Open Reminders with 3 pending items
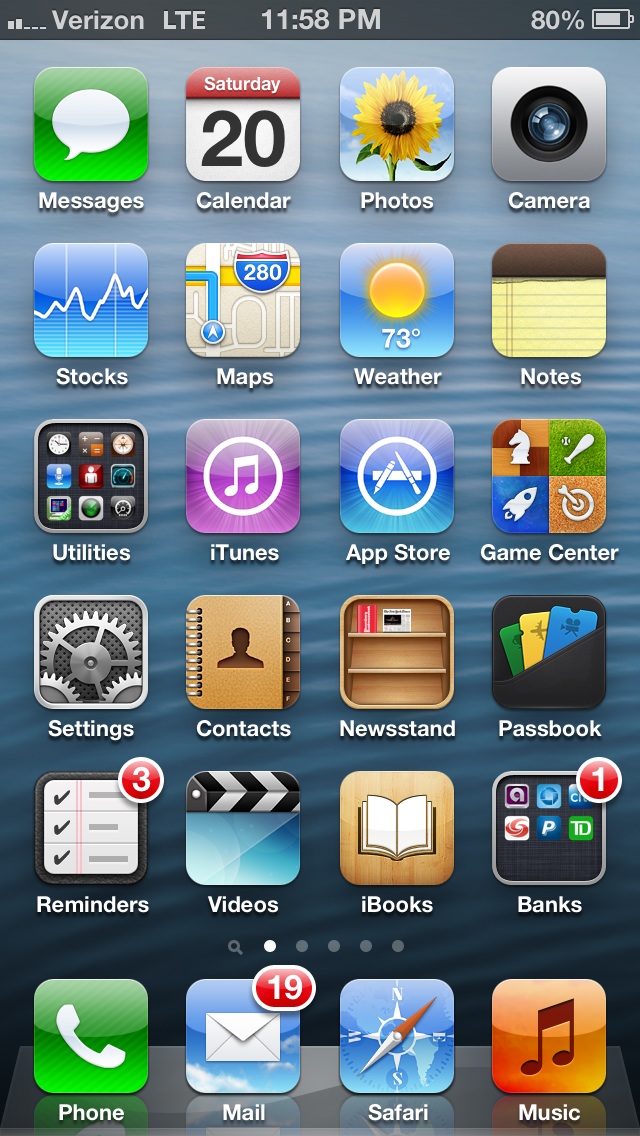This screenshot has height=1136, width=640. click(91, 828)
